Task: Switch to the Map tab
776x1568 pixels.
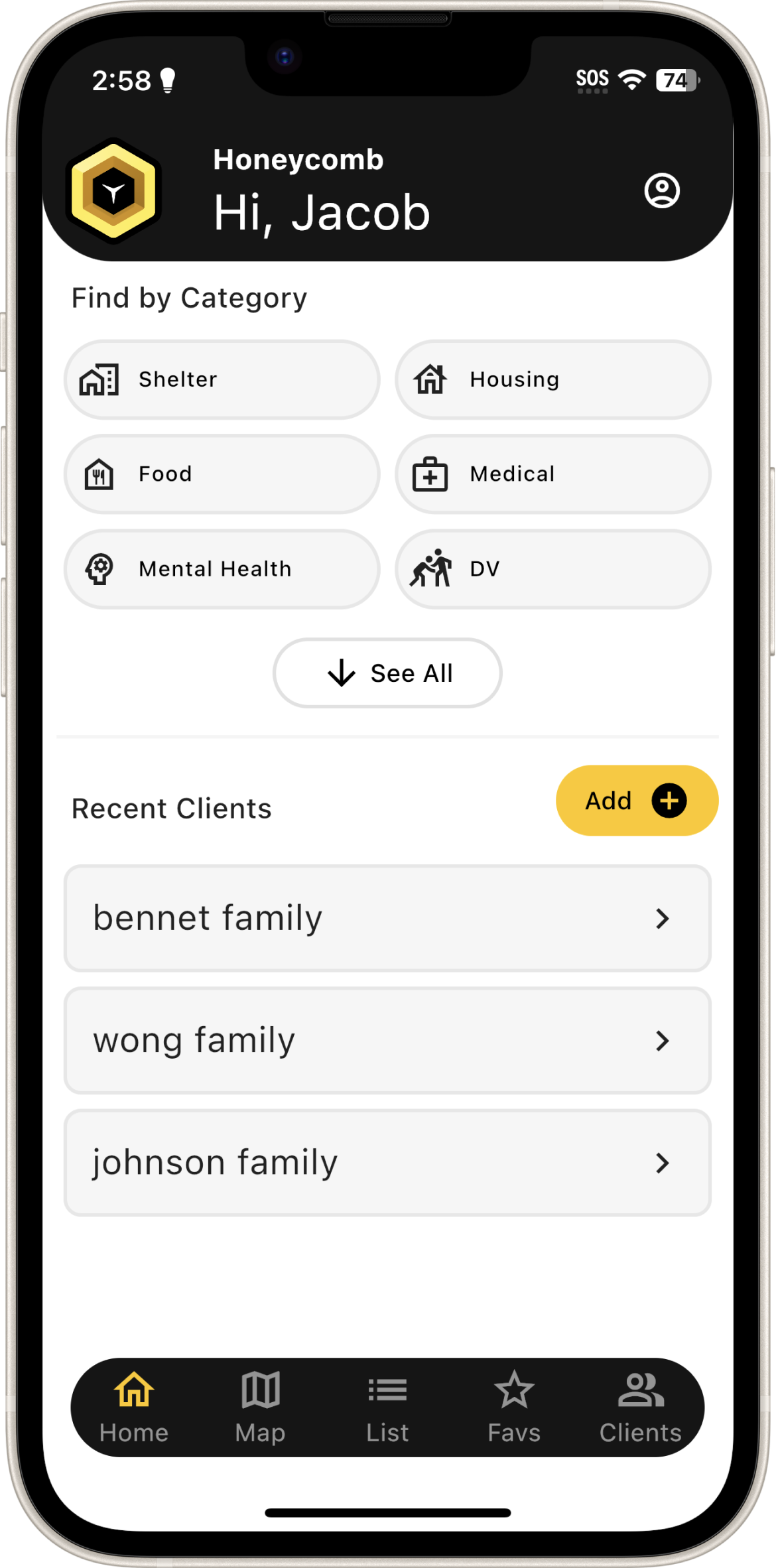Action: coord(261,1407)
